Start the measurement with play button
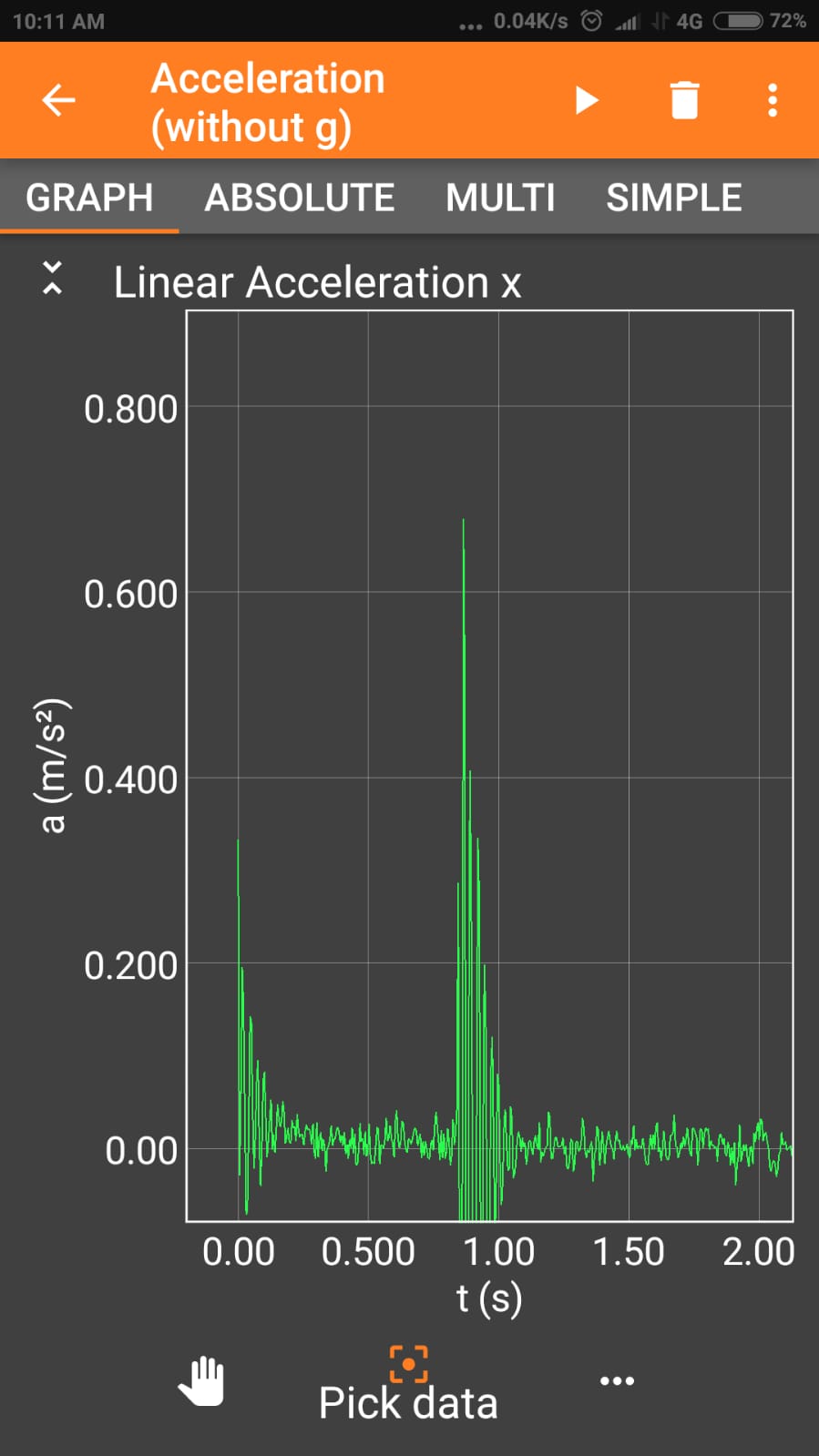The image size is (819, 1456). click(588, 100)
